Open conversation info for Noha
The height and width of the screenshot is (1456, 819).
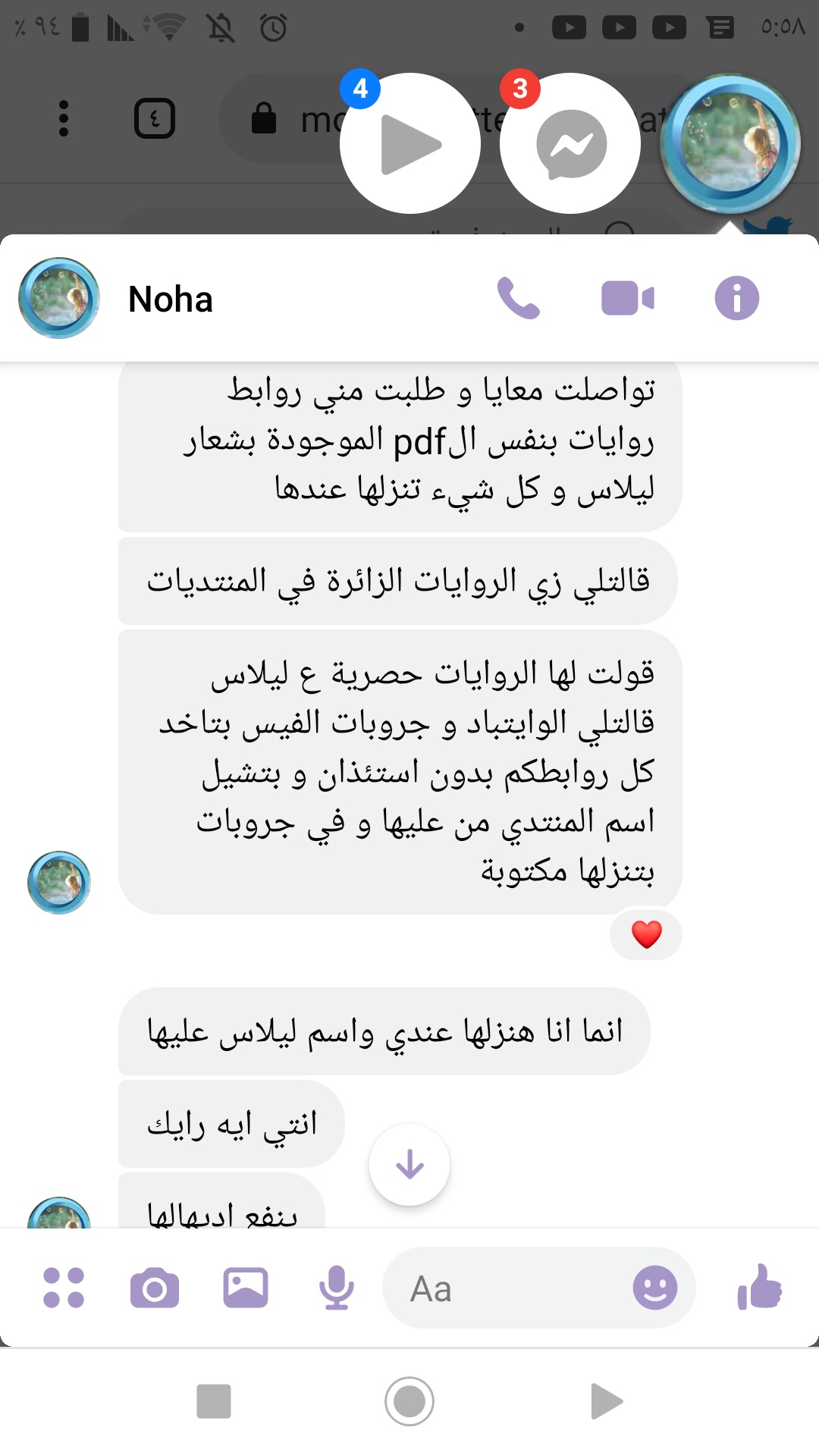coord(736,298)
